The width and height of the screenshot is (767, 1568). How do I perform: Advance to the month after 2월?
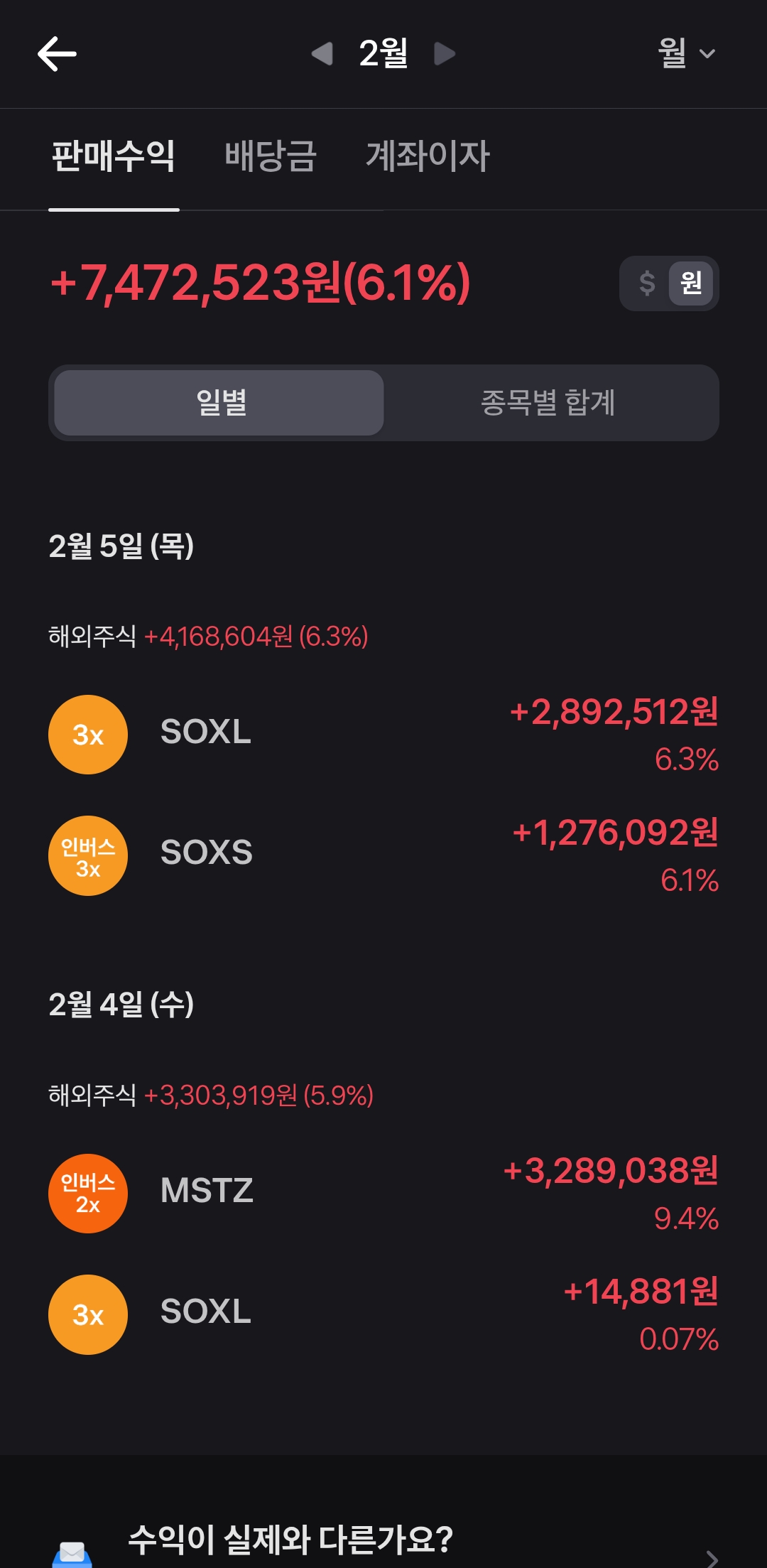tap(445, 53)
